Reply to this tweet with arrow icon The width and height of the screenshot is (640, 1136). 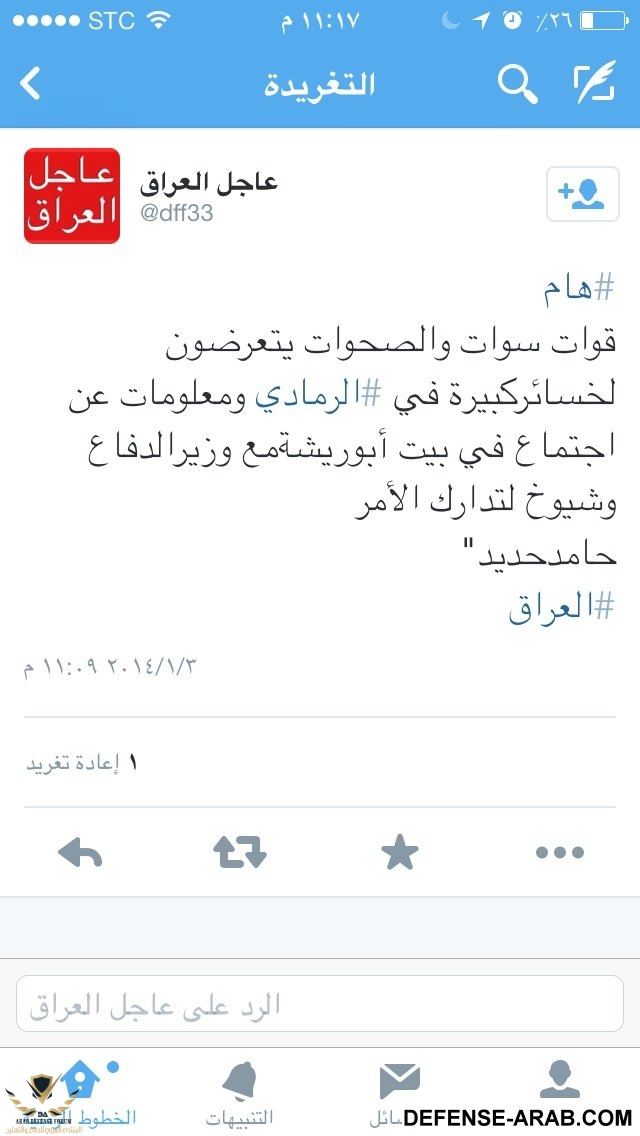point(81,853)
